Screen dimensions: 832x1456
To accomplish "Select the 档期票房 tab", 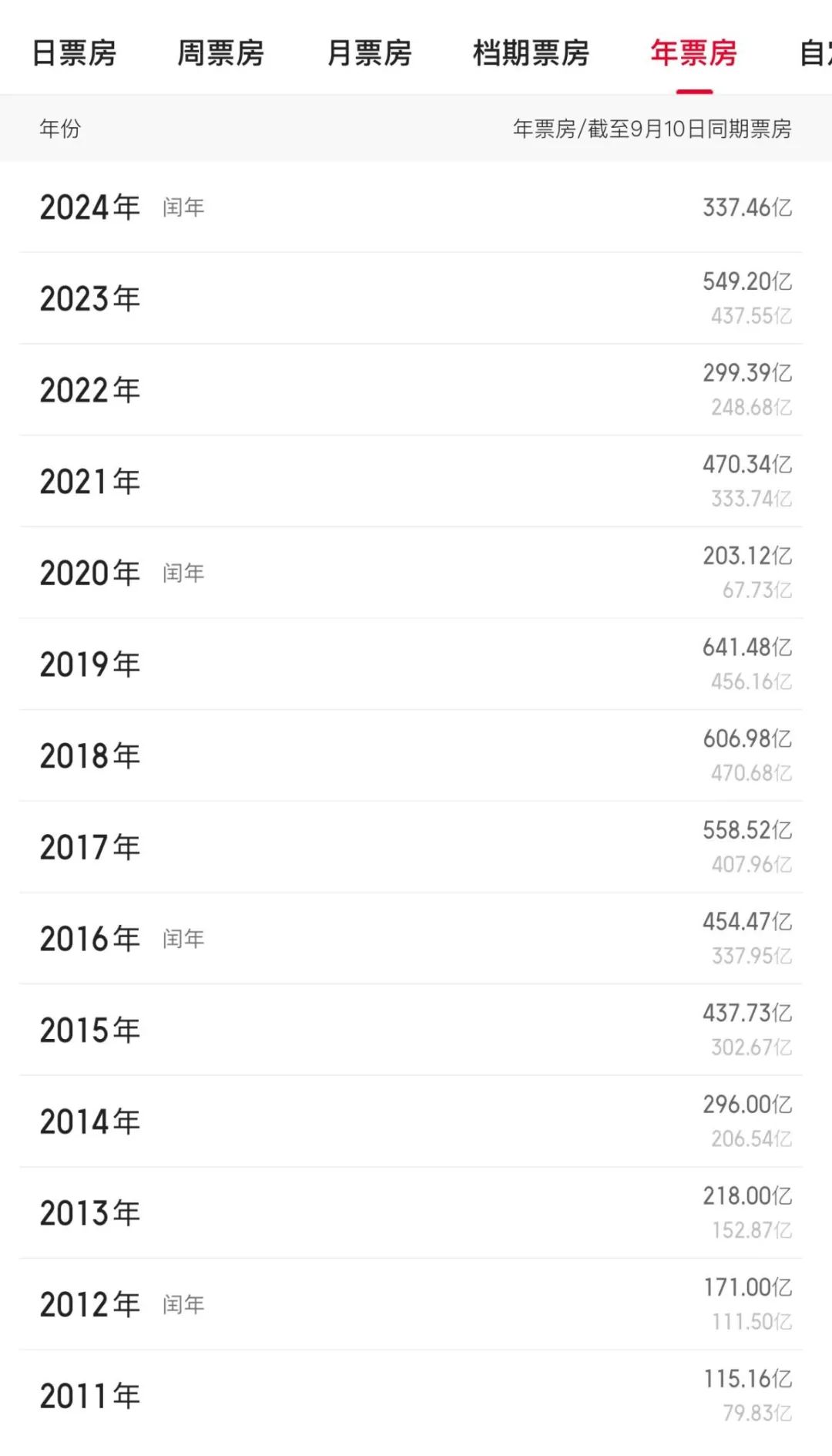I will click(x=531, y=53).
